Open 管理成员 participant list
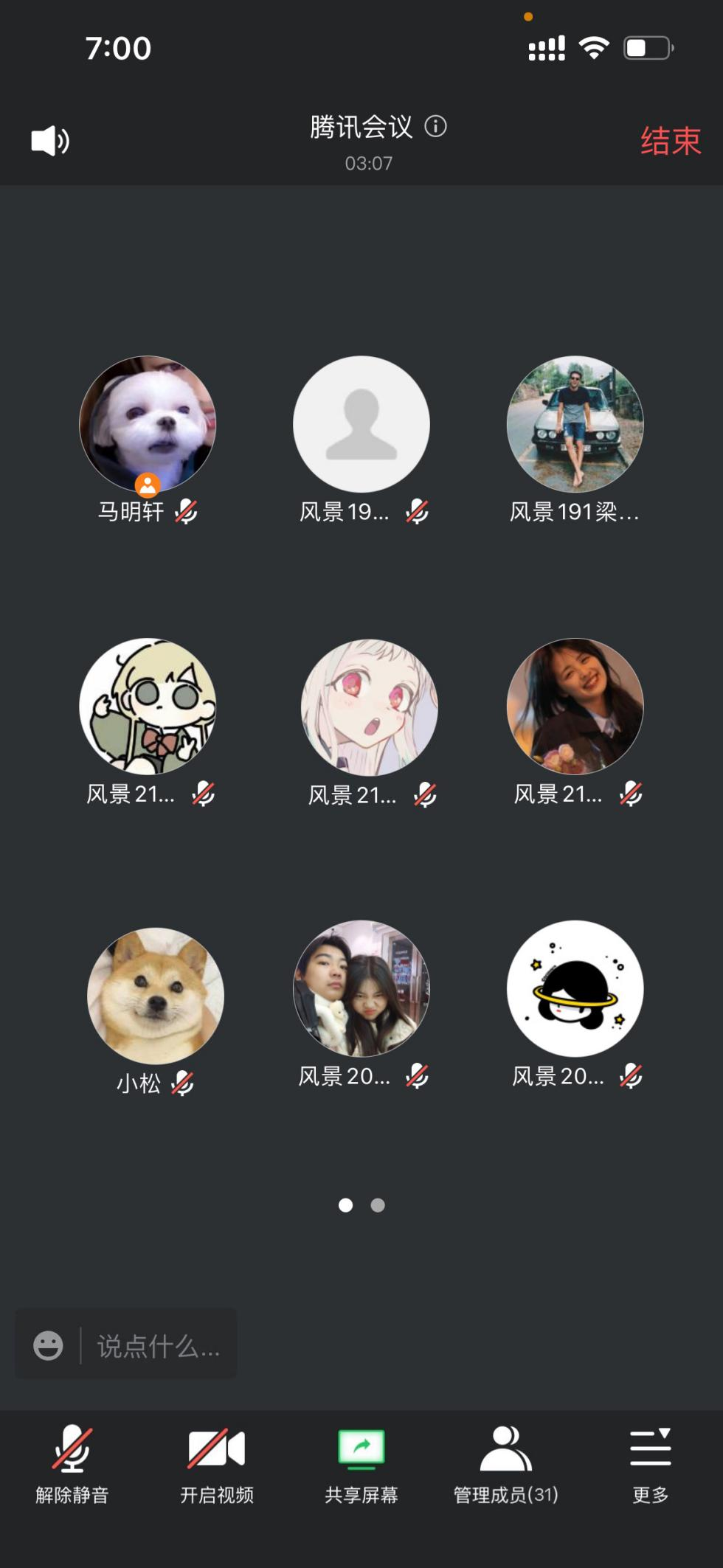 click(x=506, y=1465)
